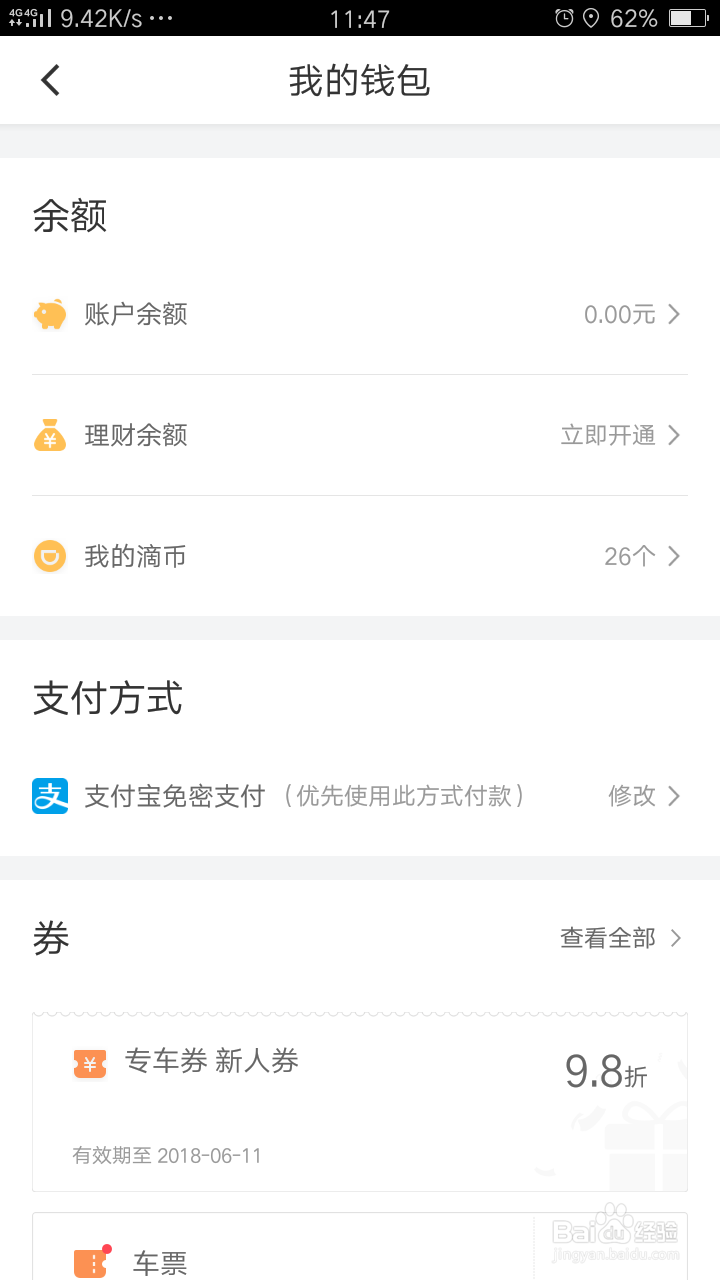Click the piggy bank account balance icon
This screenshot has width=720, height=1280.
coord(49,314)
